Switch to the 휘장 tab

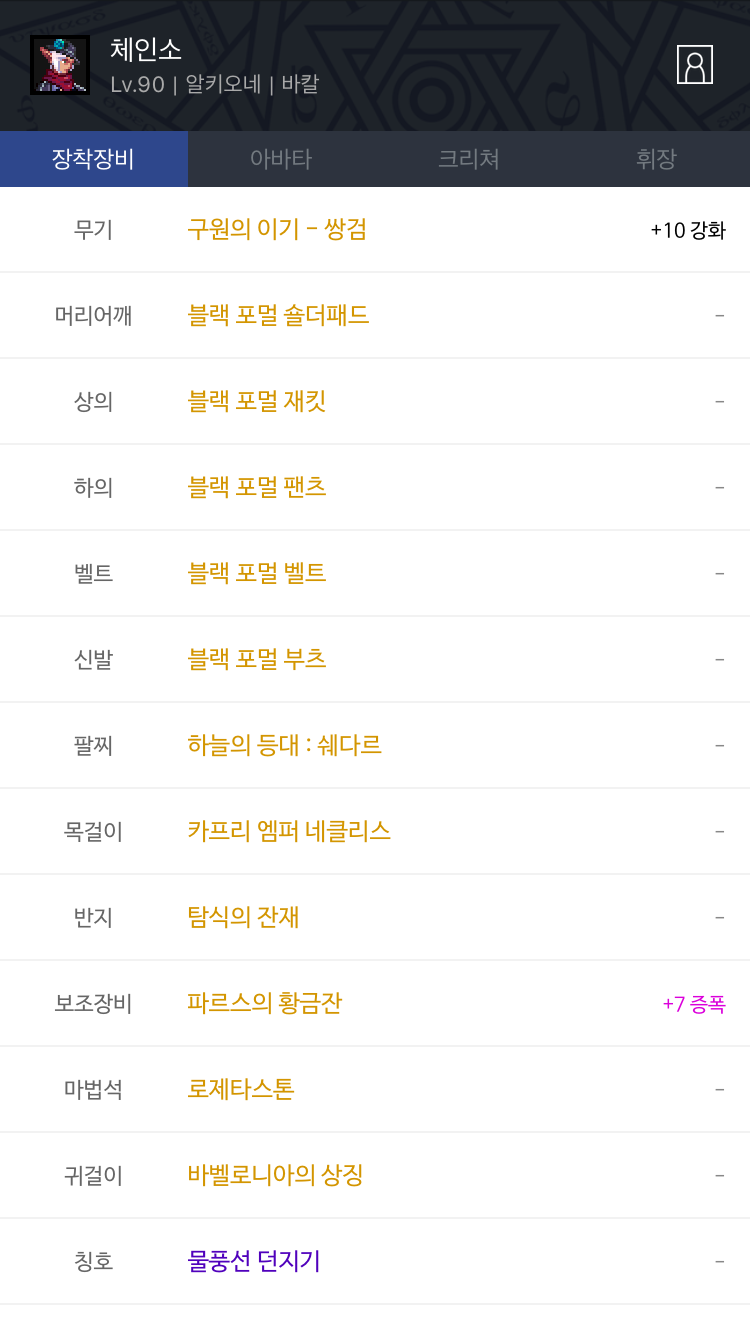point(656,159)
